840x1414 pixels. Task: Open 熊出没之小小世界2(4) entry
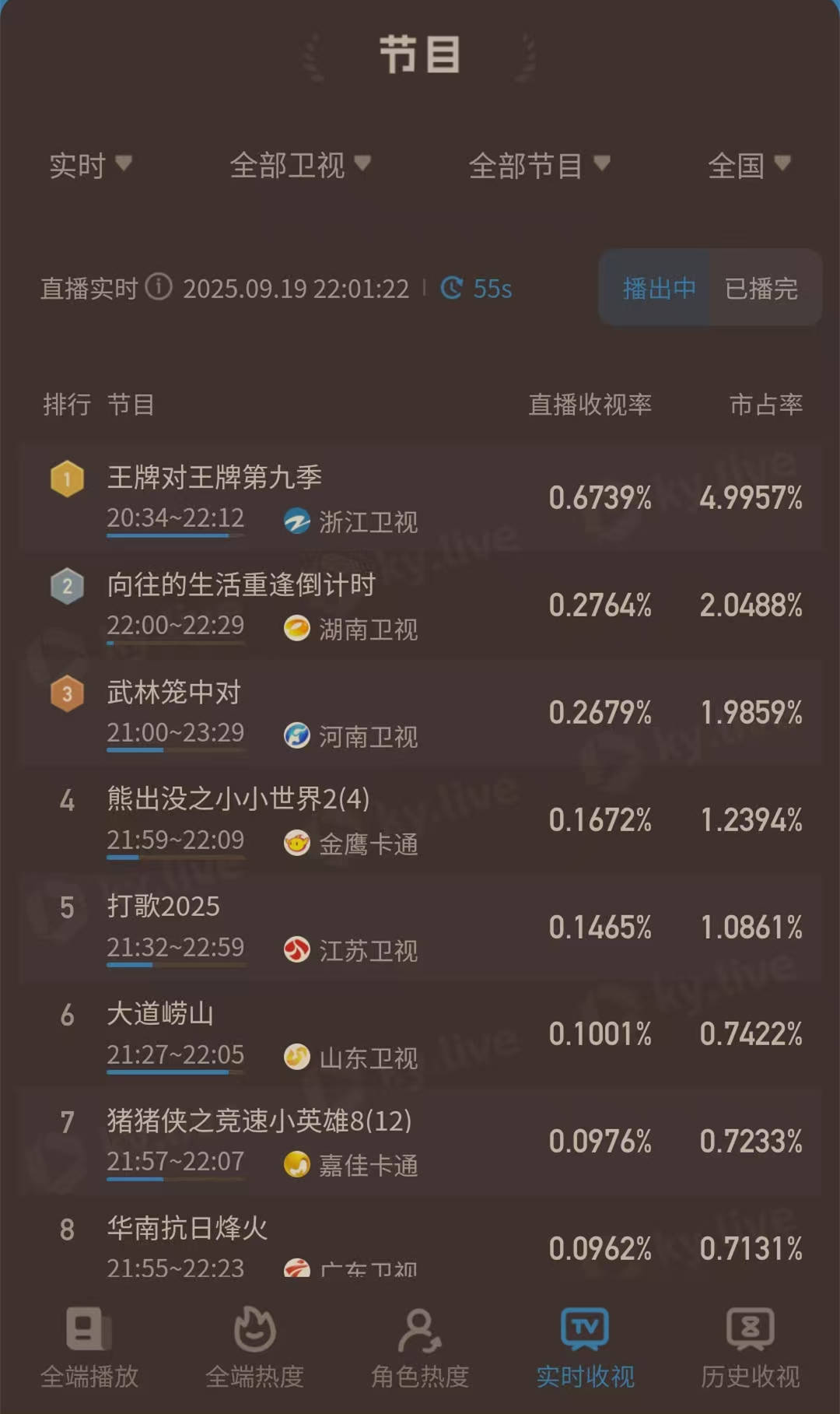tap(420, 820)
